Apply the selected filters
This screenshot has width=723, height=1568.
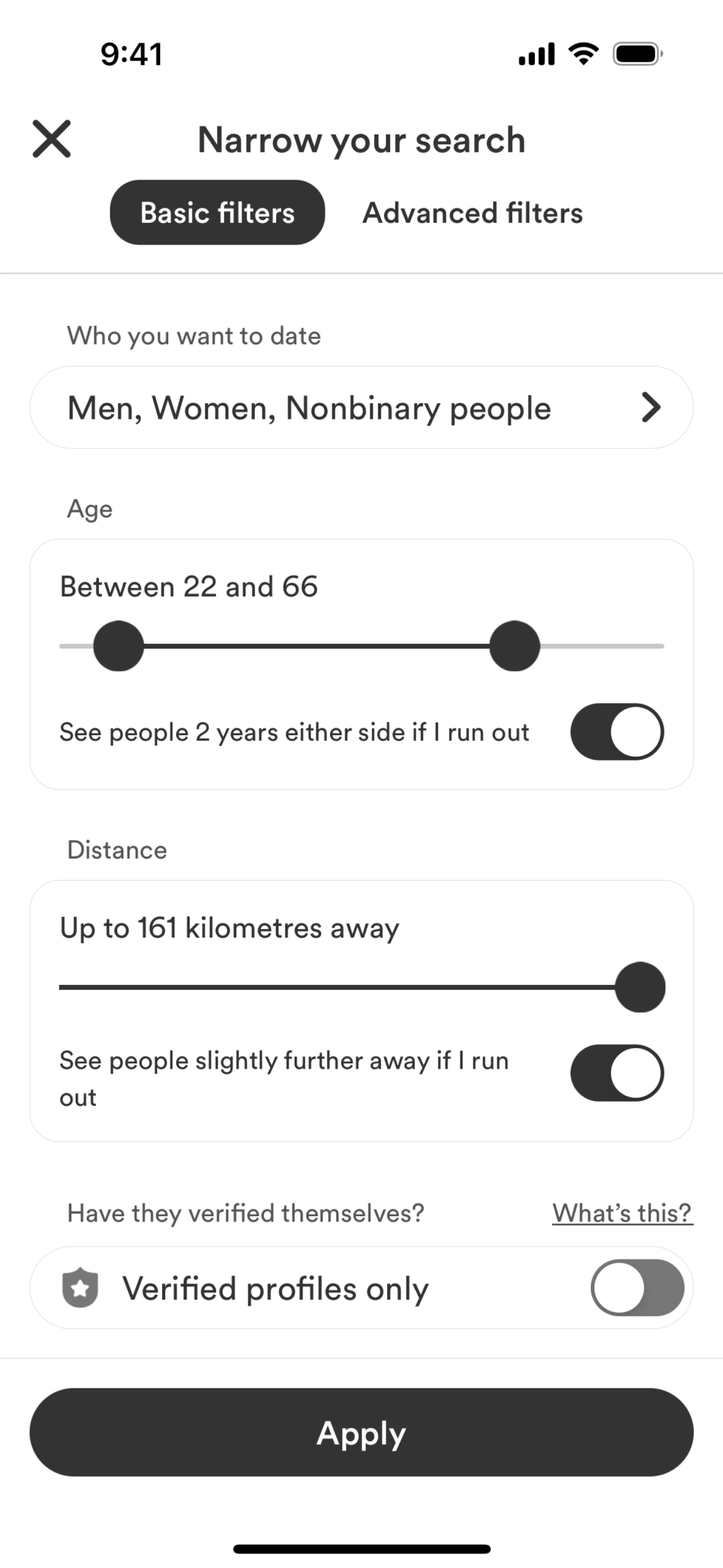click(x=361, y=1432)
